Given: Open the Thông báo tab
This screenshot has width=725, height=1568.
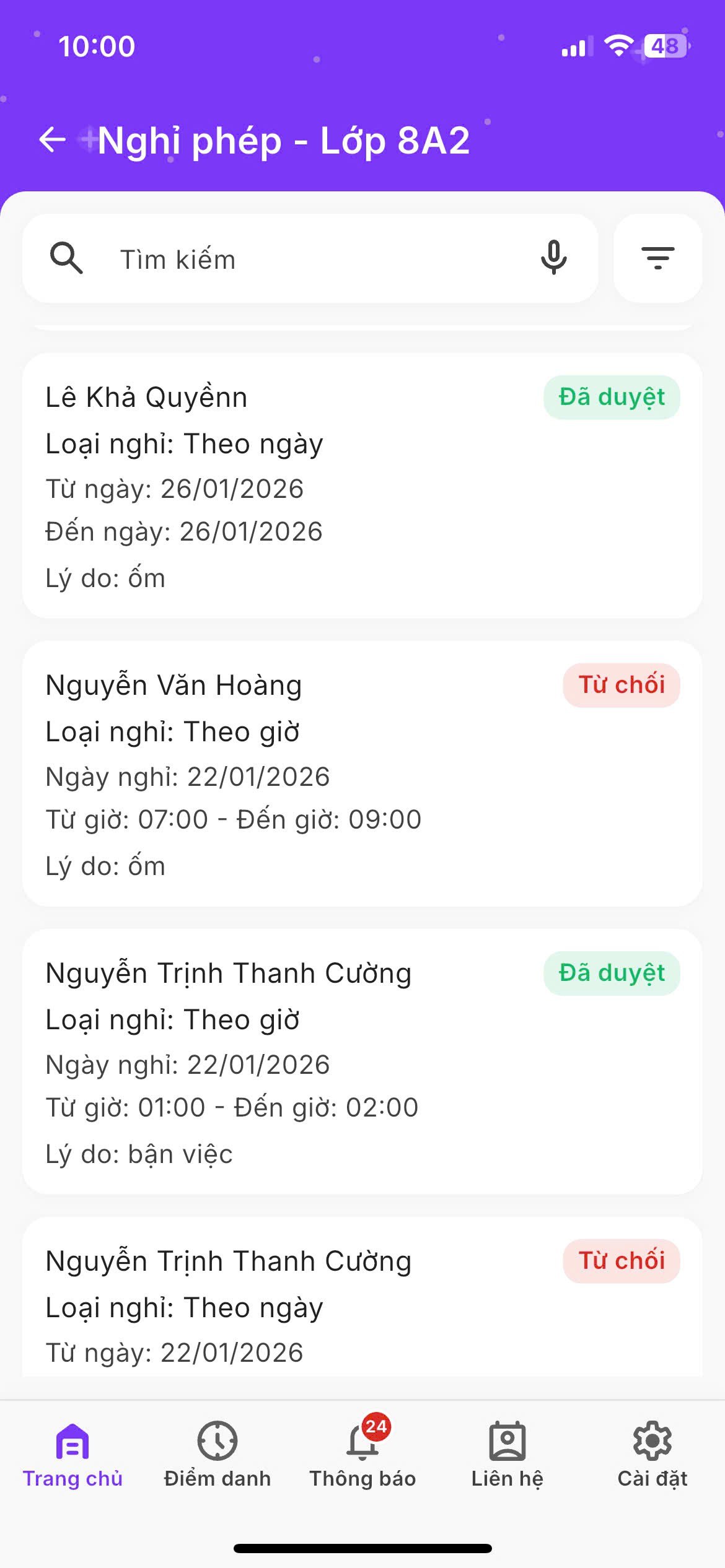Looking at the screenshot, I should (x=362, y=1455).
